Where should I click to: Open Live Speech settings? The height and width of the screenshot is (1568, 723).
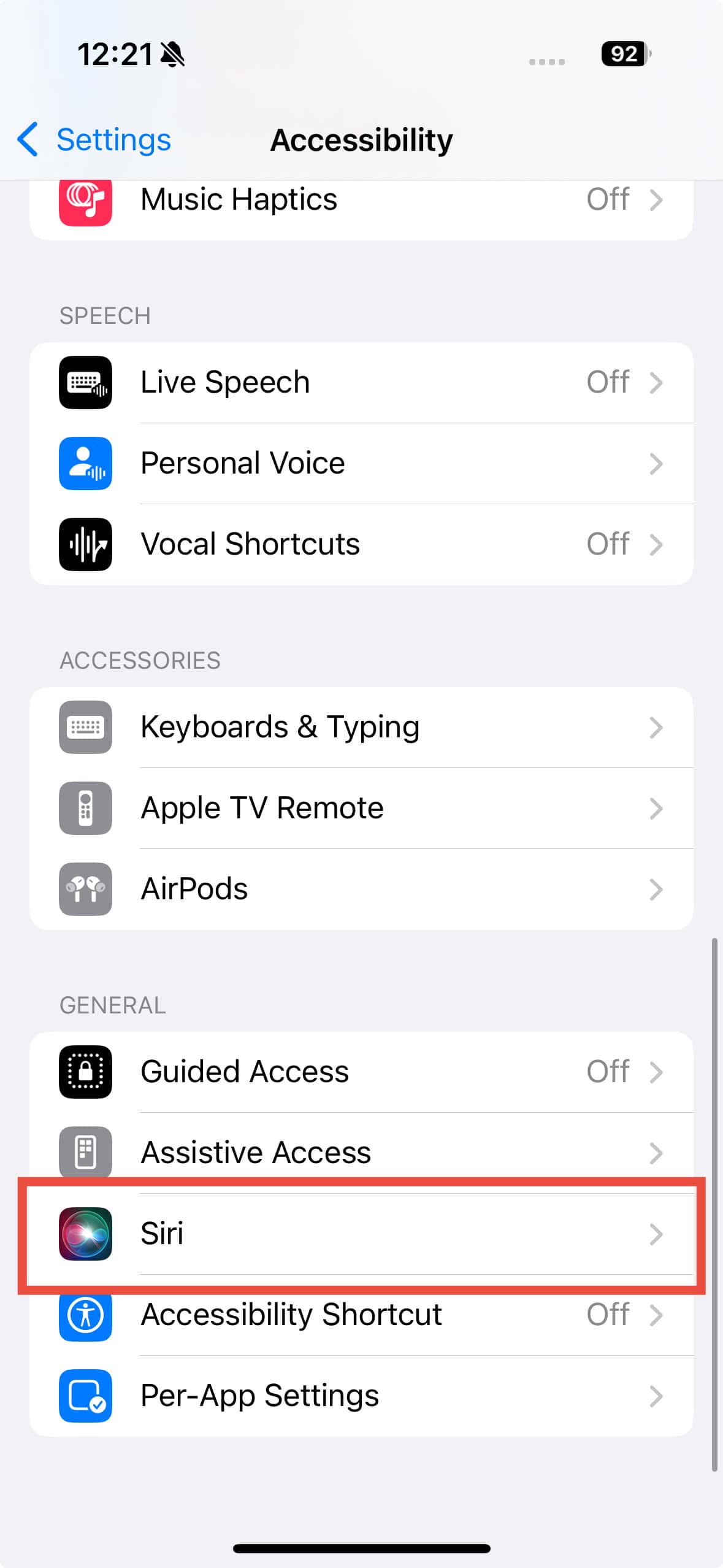(361, 382)
